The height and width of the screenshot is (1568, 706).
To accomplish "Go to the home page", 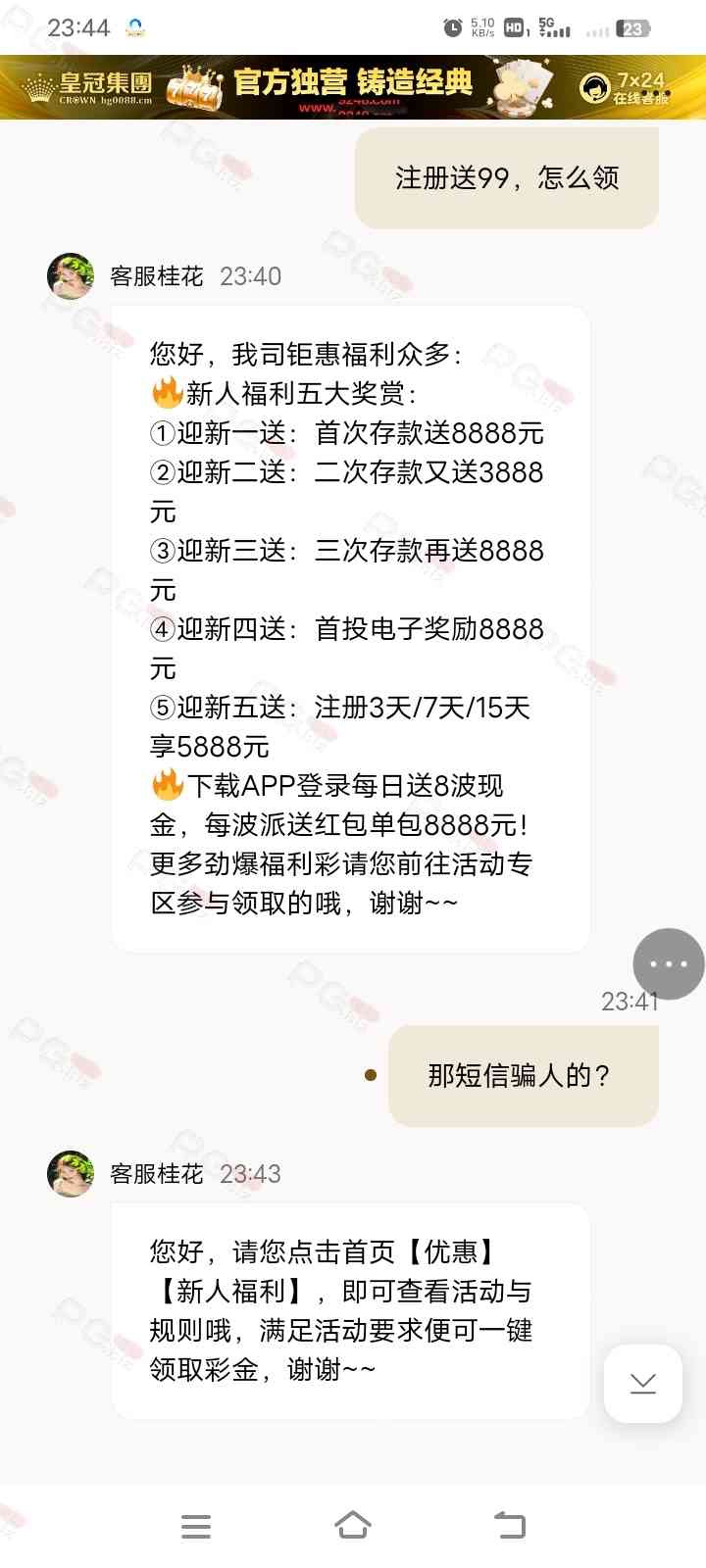I will coord(353,1526).
